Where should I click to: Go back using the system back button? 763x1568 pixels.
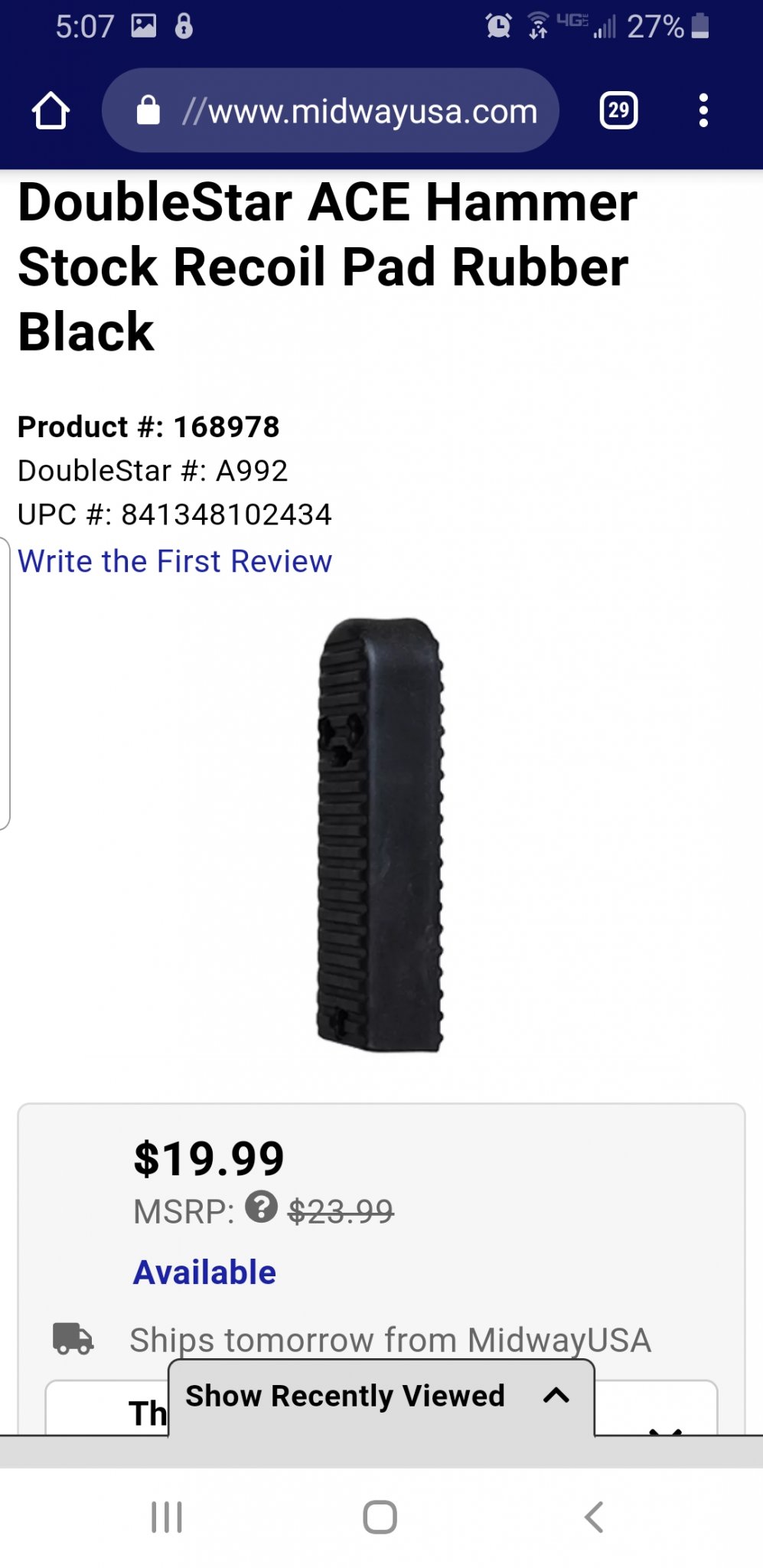tap(594, 1517)
